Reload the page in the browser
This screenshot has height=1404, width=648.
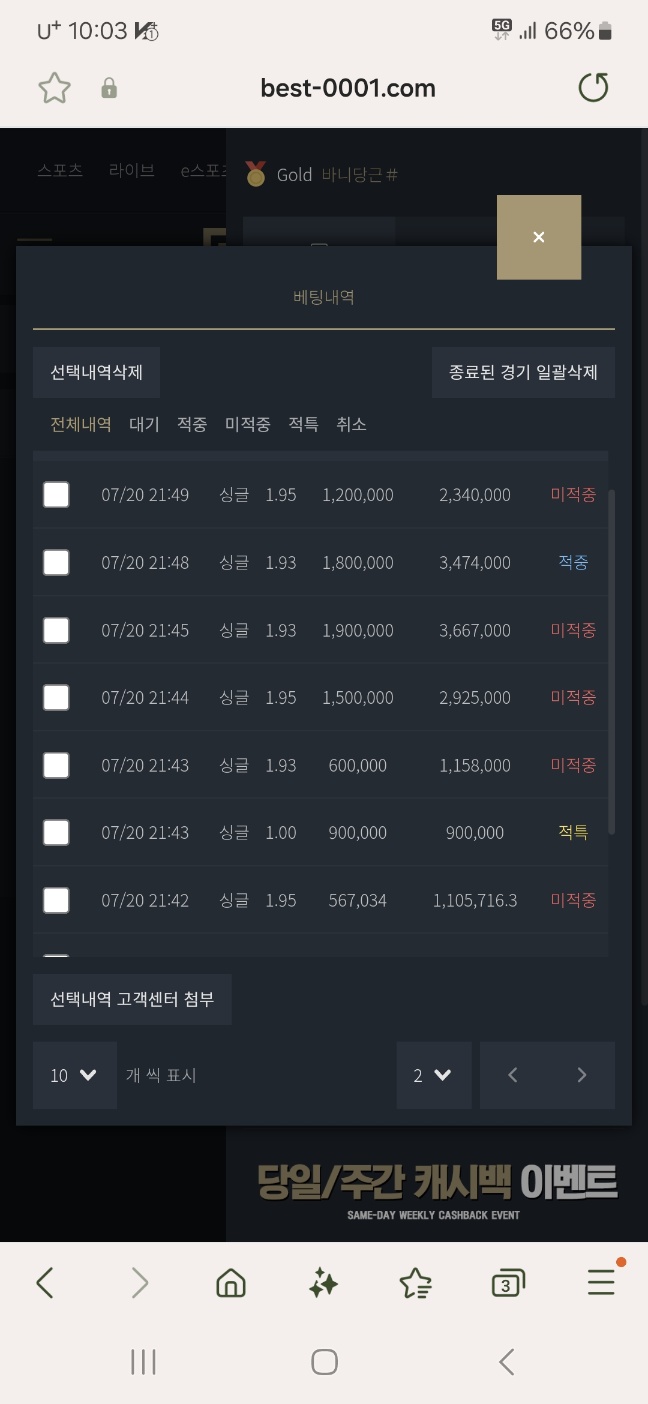tap(593, 88)
